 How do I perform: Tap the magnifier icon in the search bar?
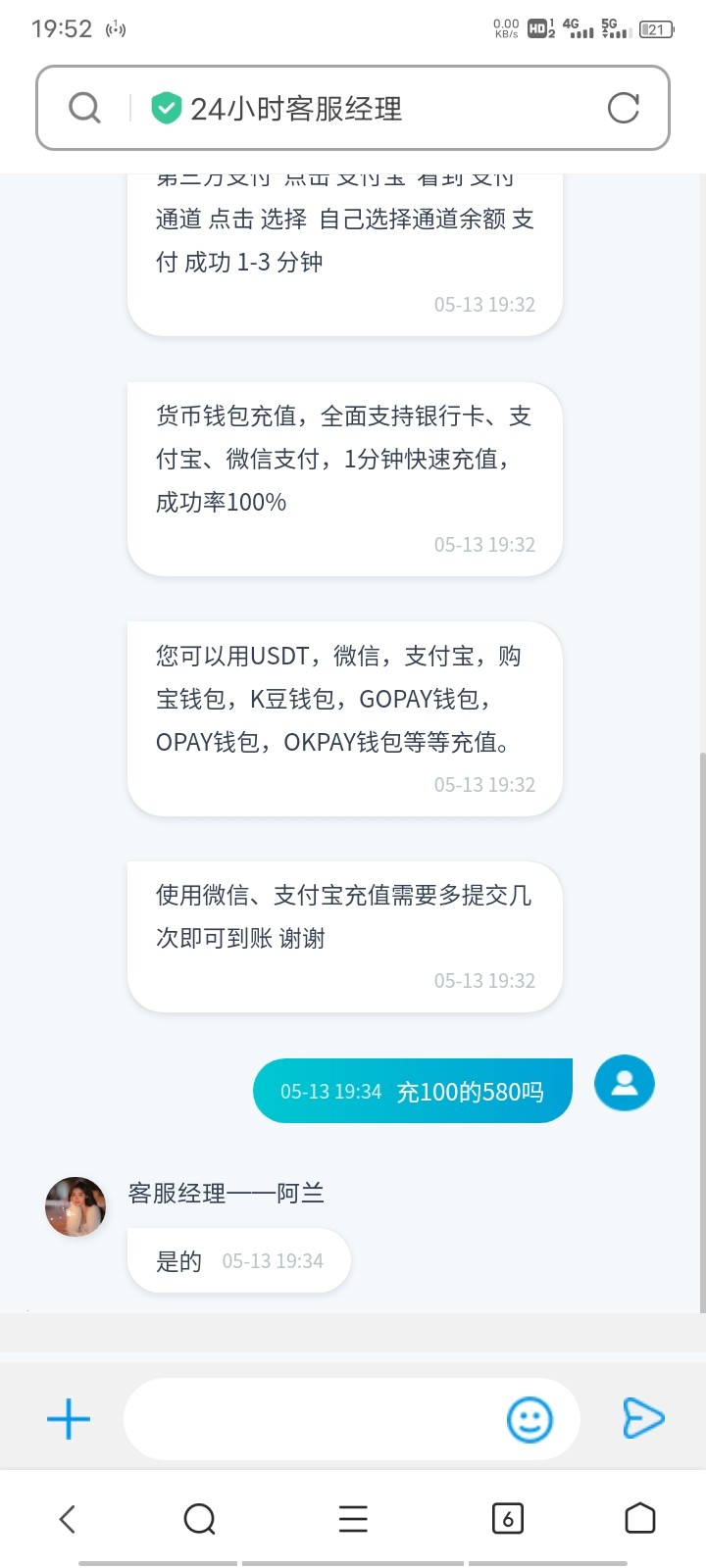coord(83,108)
